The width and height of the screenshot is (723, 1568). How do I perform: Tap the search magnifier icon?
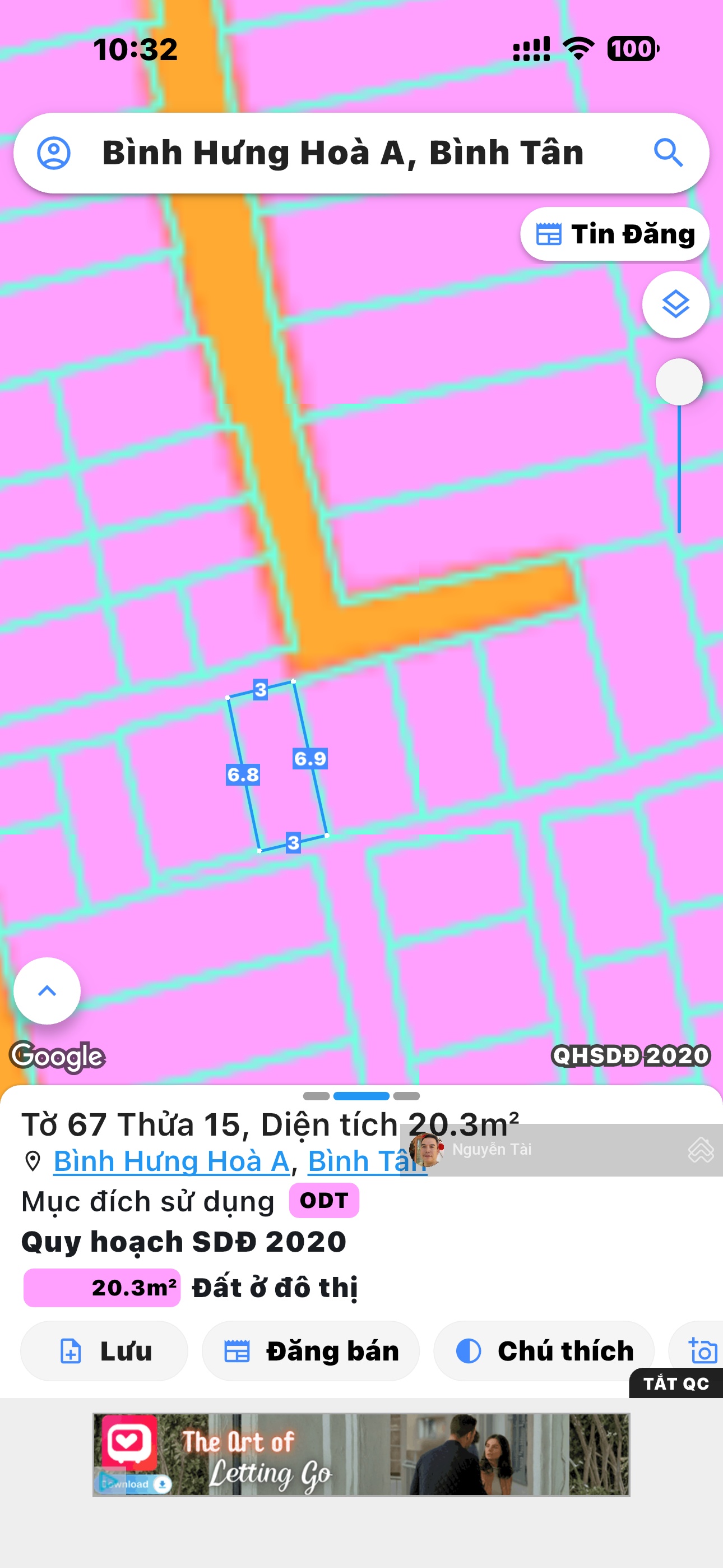668,153
